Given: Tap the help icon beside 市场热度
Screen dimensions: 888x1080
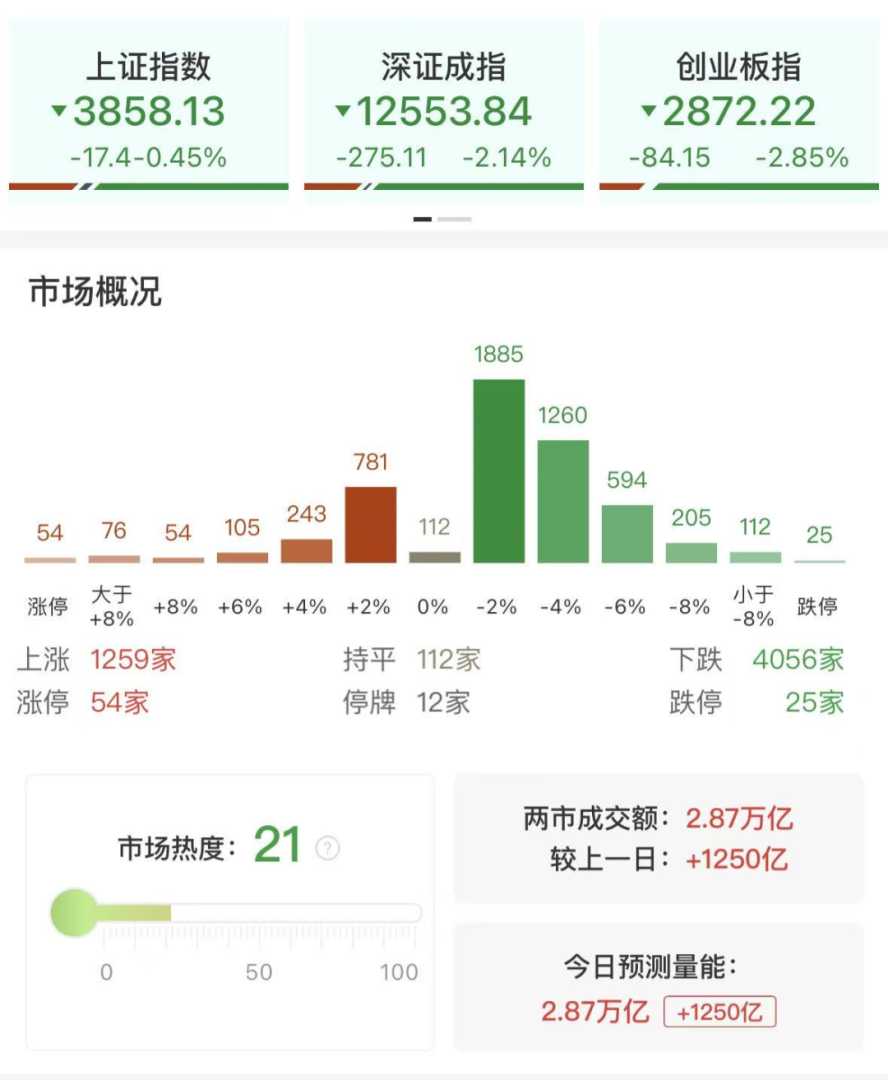Looking at the screenshot, I should click(x=328, y=849).
